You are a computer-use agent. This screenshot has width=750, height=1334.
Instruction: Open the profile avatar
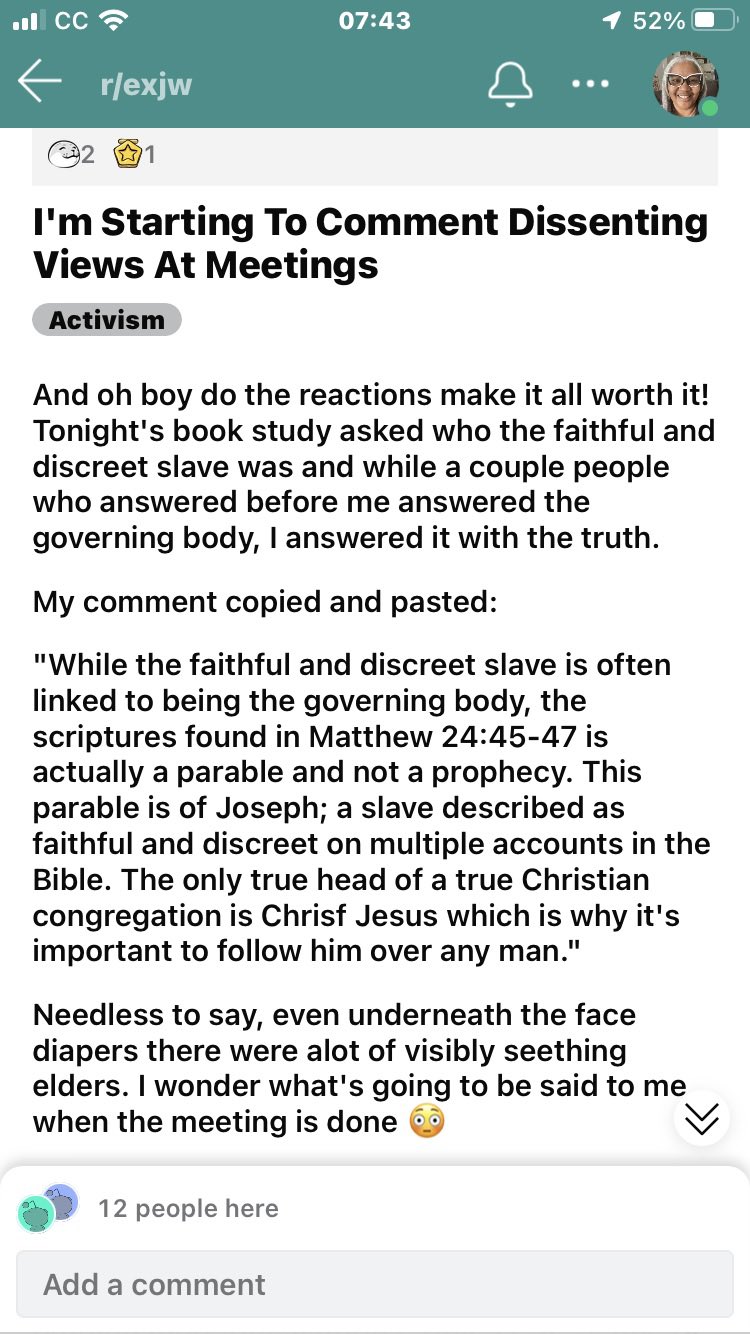click(686, 83)
